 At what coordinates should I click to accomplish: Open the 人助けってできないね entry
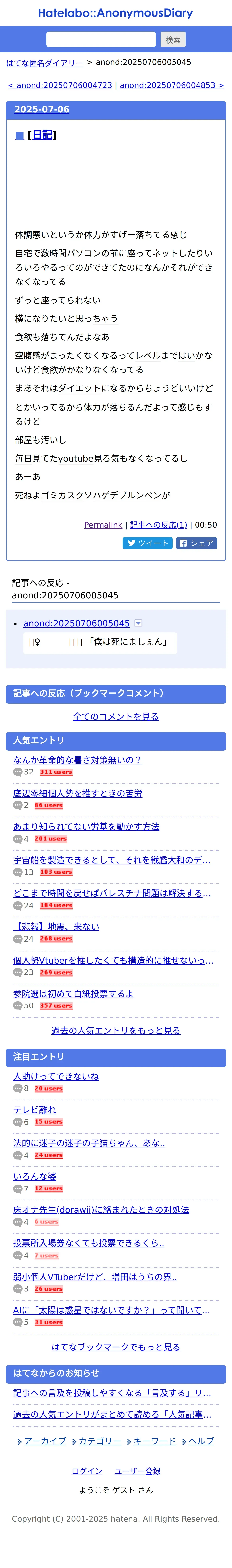tap(56, 1076)
